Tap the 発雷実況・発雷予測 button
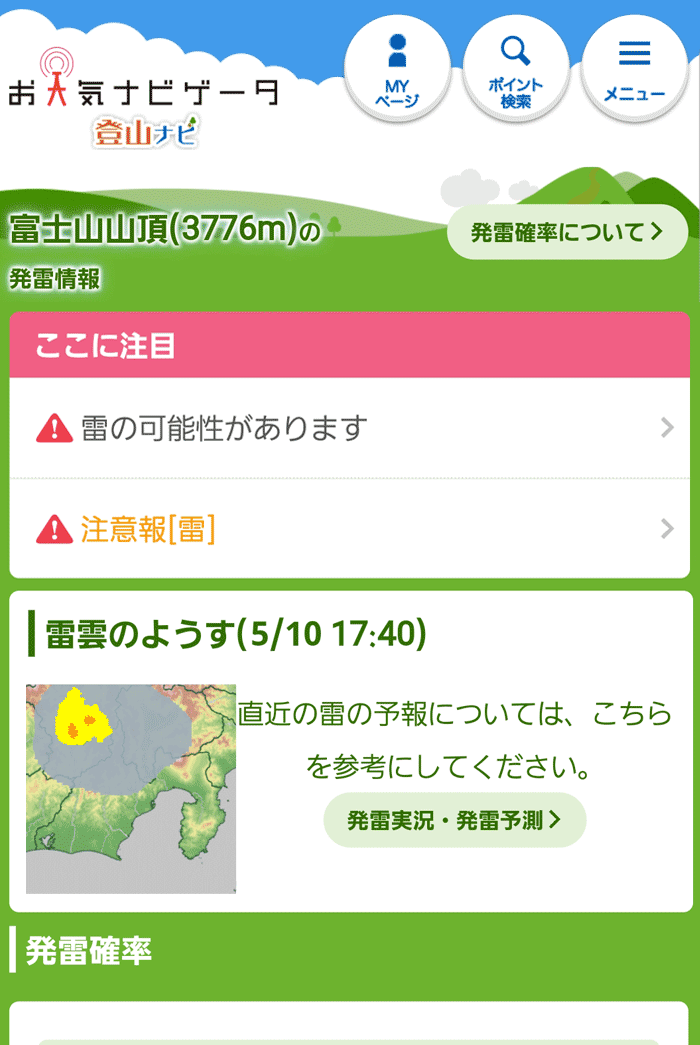This screenshot has height=1045, width=700. (x=454, y=820)
